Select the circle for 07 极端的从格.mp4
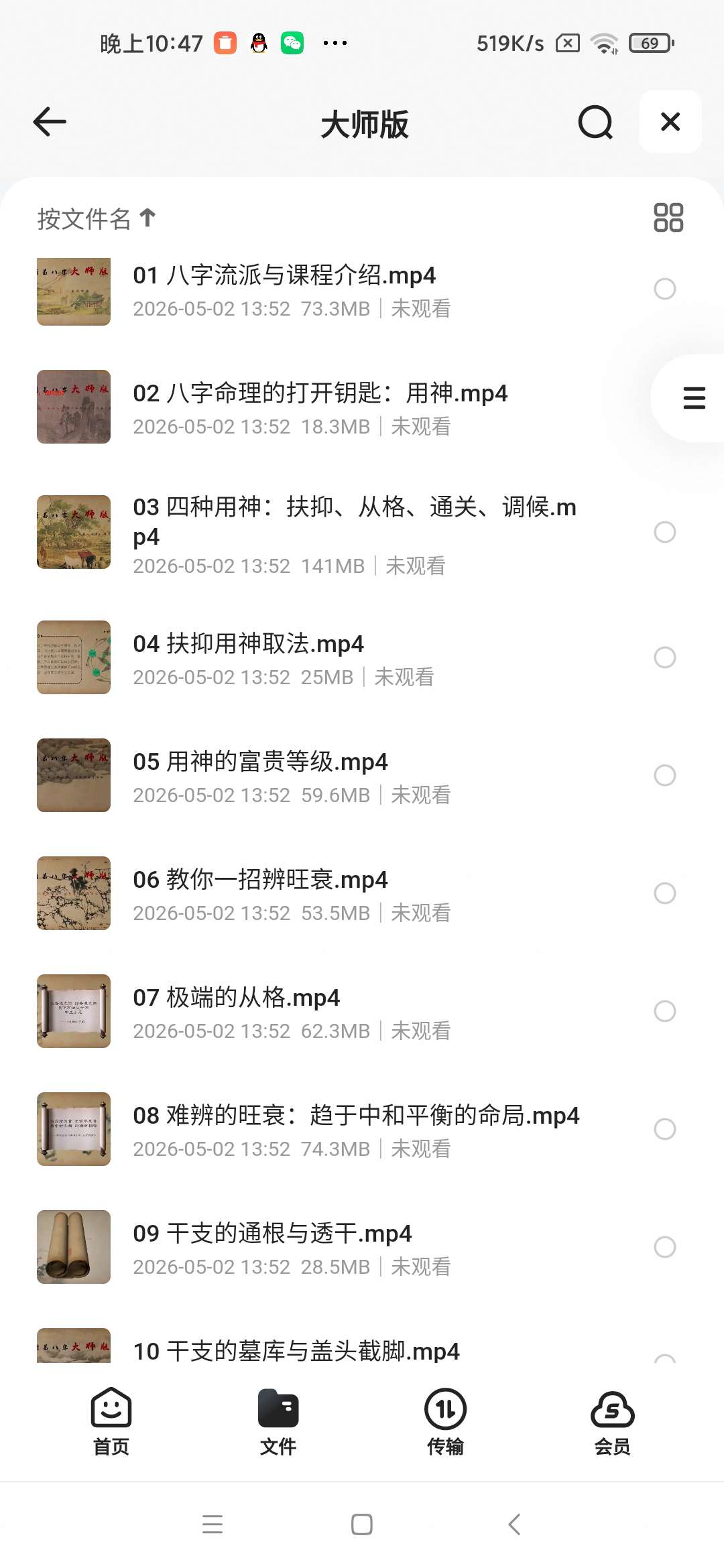Screen dimensions: 724x1568 pyautogui.click(x=664, y=1011)
